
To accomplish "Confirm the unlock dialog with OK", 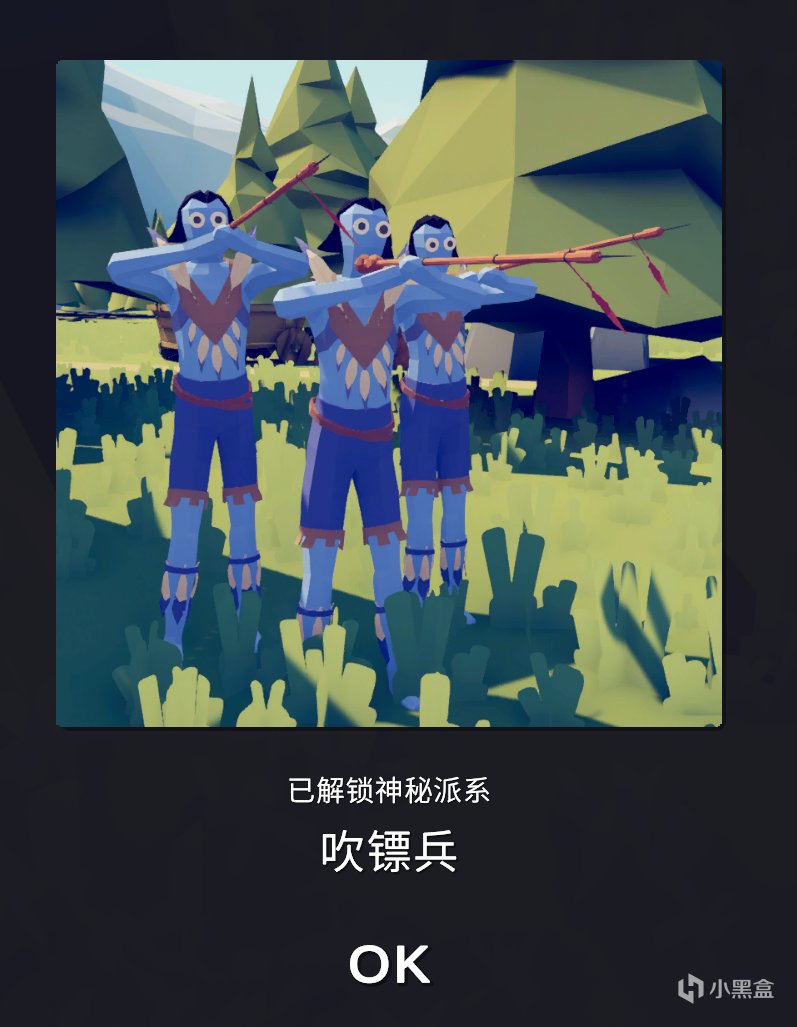I will pos(390,965).
